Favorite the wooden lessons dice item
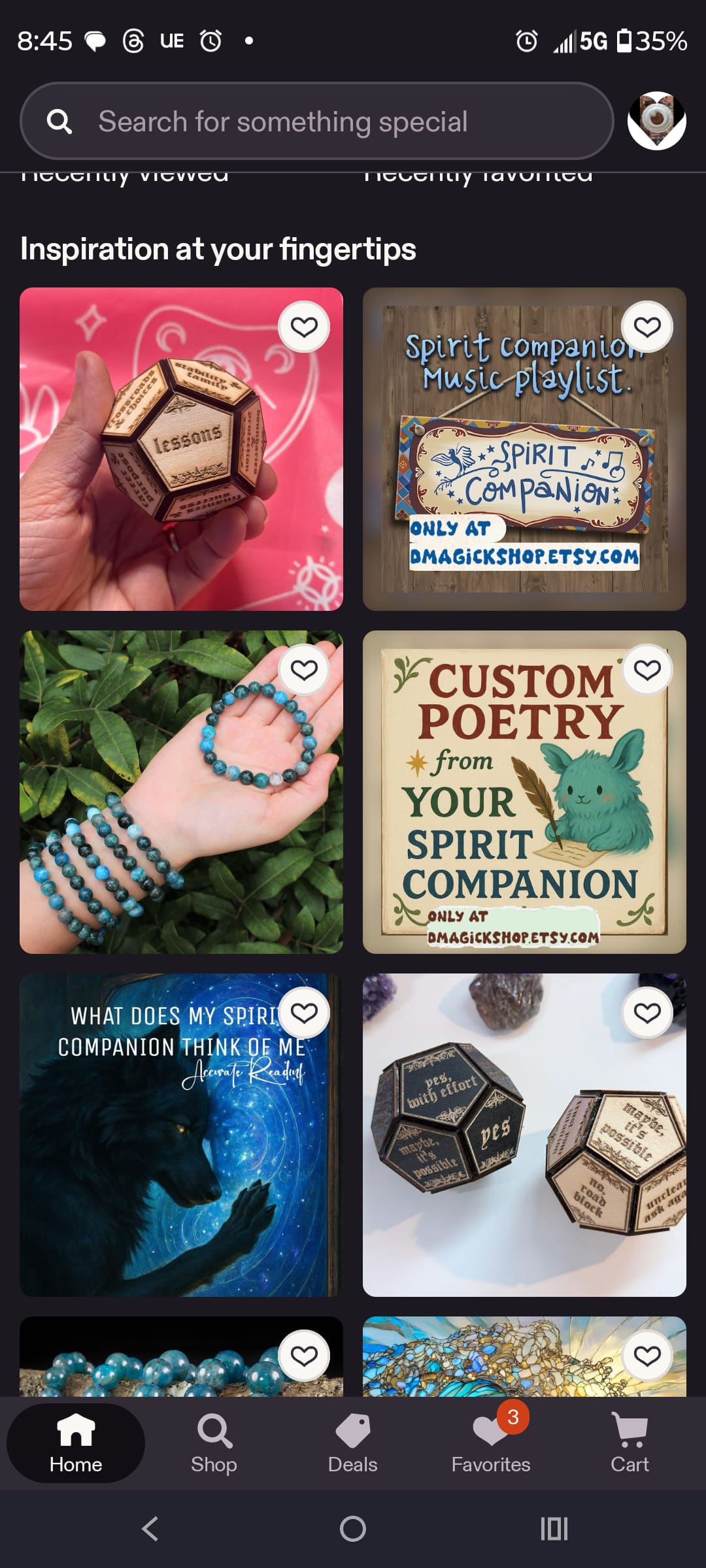Image resolution: width=706 pixels, height=1568 pixels. [x=304, y=327]
